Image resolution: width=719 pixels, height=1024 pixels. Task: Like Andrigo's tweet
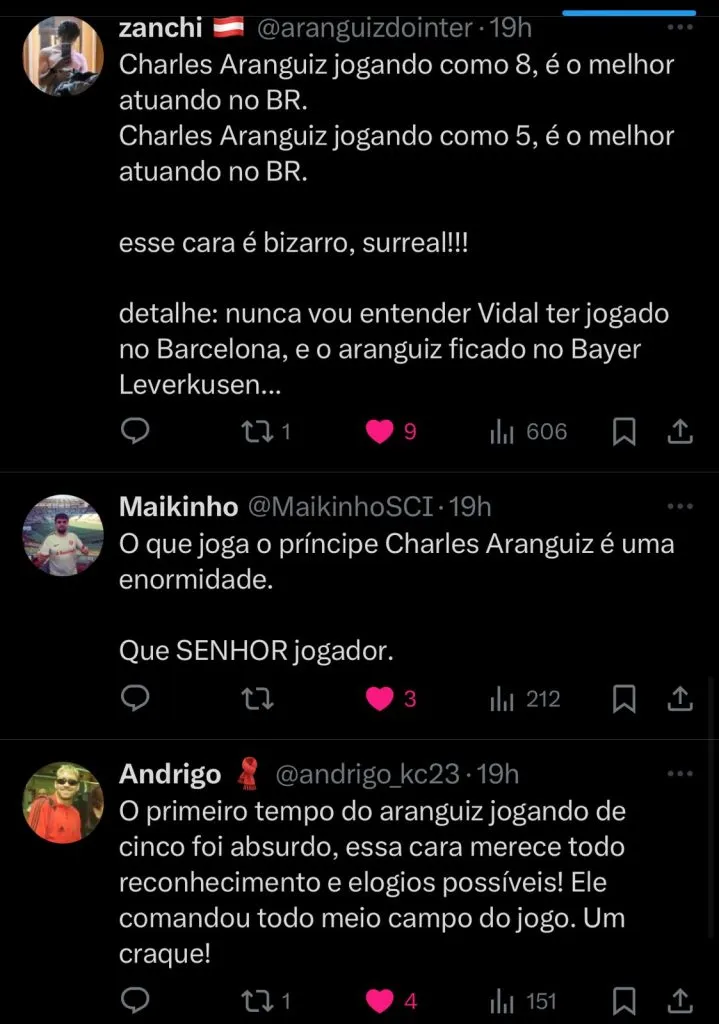tap(379, 1000)
